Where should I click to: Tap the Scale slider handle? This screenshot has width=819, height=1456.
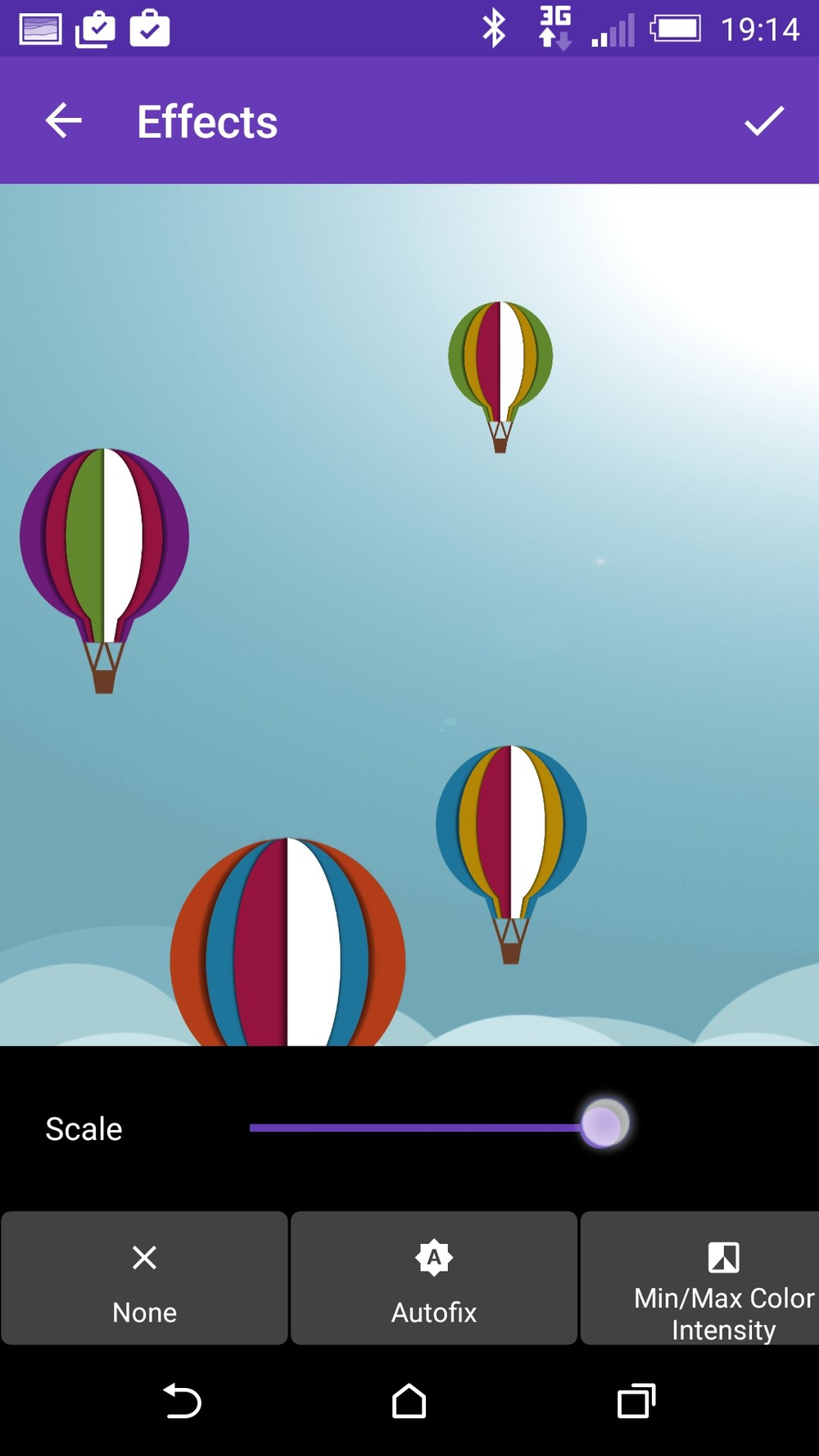[604, 1124]
